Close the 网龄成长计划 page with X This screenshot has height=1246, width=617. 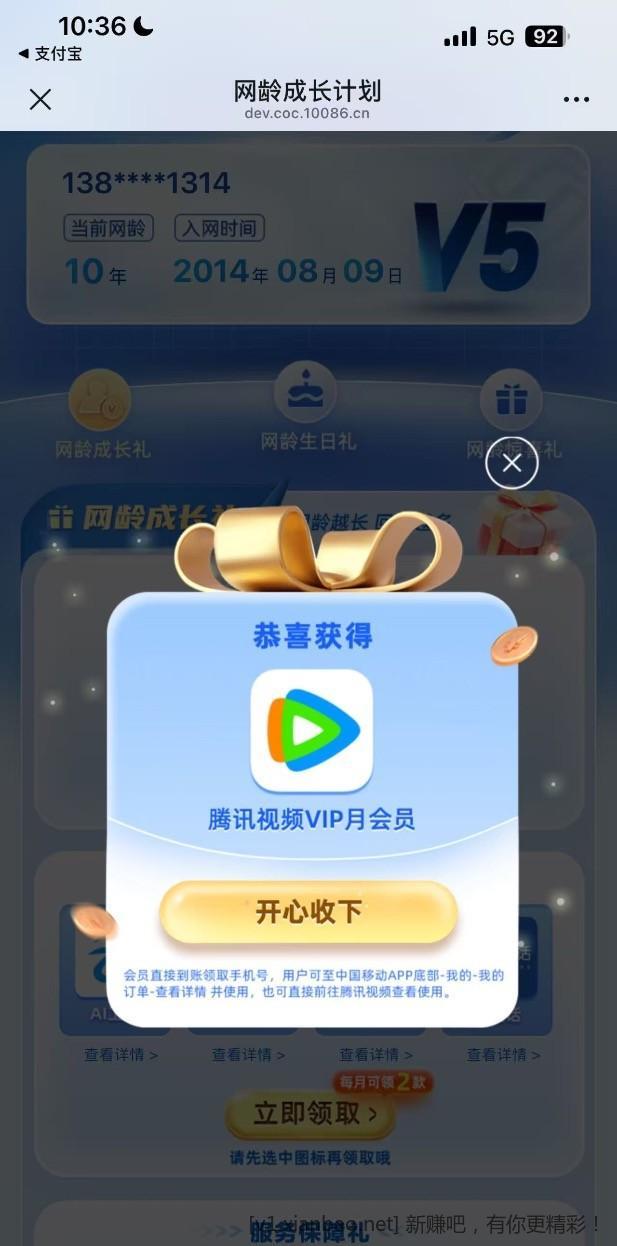tap(40, 99)
